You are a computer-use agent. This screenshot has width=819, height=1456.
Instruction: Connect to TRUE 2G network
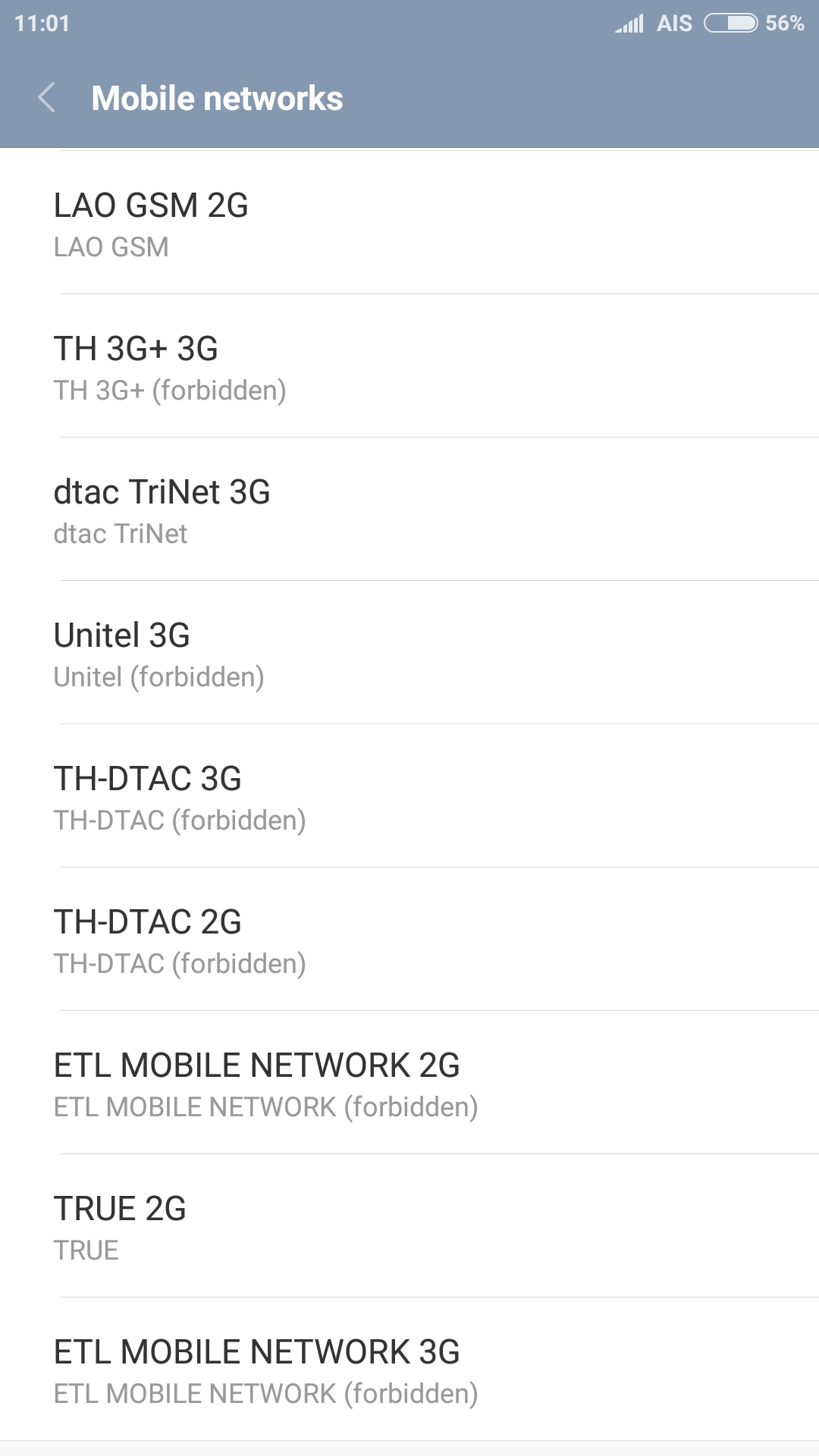pyautogui.click(x=409, y=1226)
